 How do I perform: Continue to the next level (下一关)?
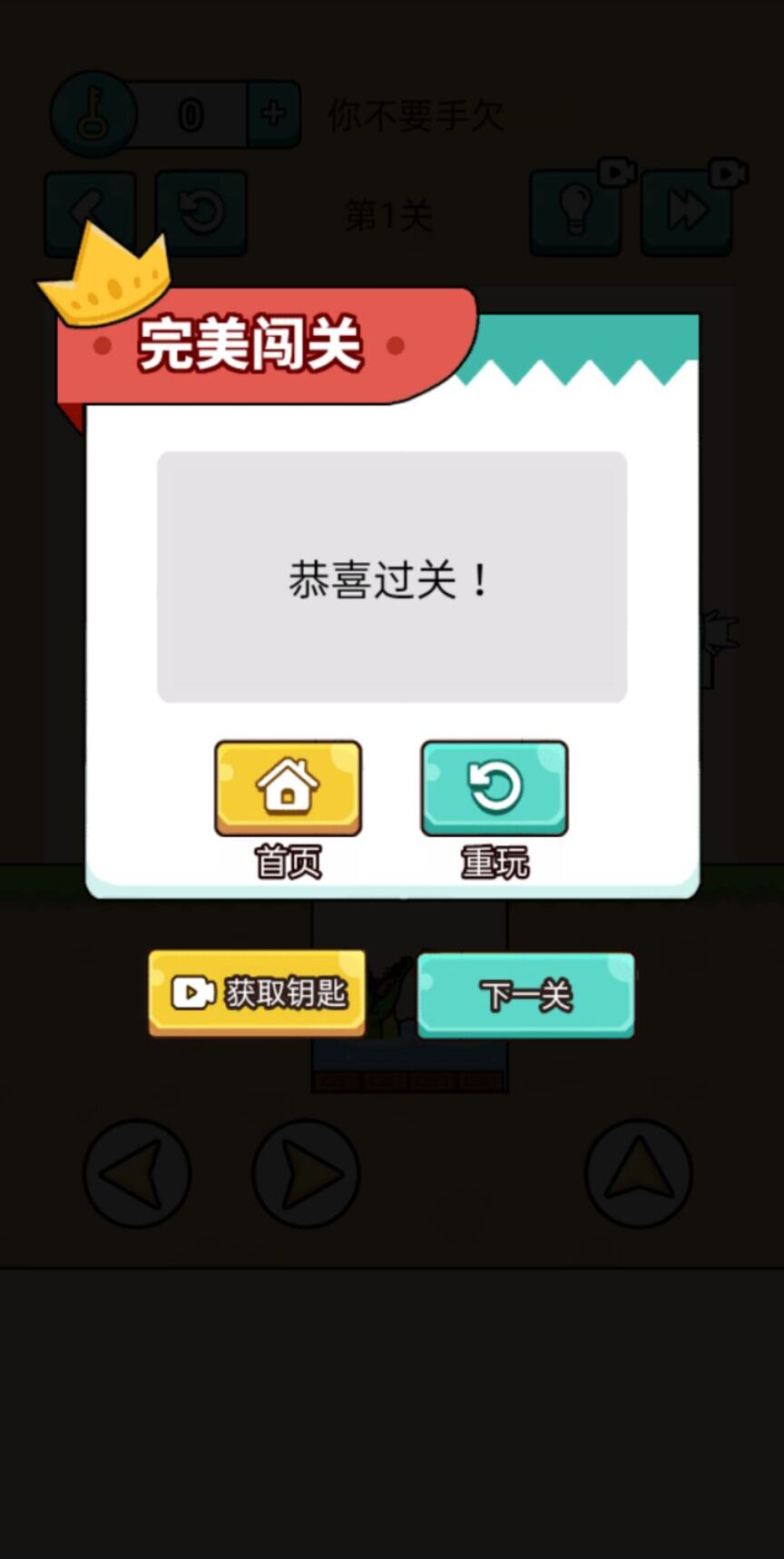(x=525, y=995)
